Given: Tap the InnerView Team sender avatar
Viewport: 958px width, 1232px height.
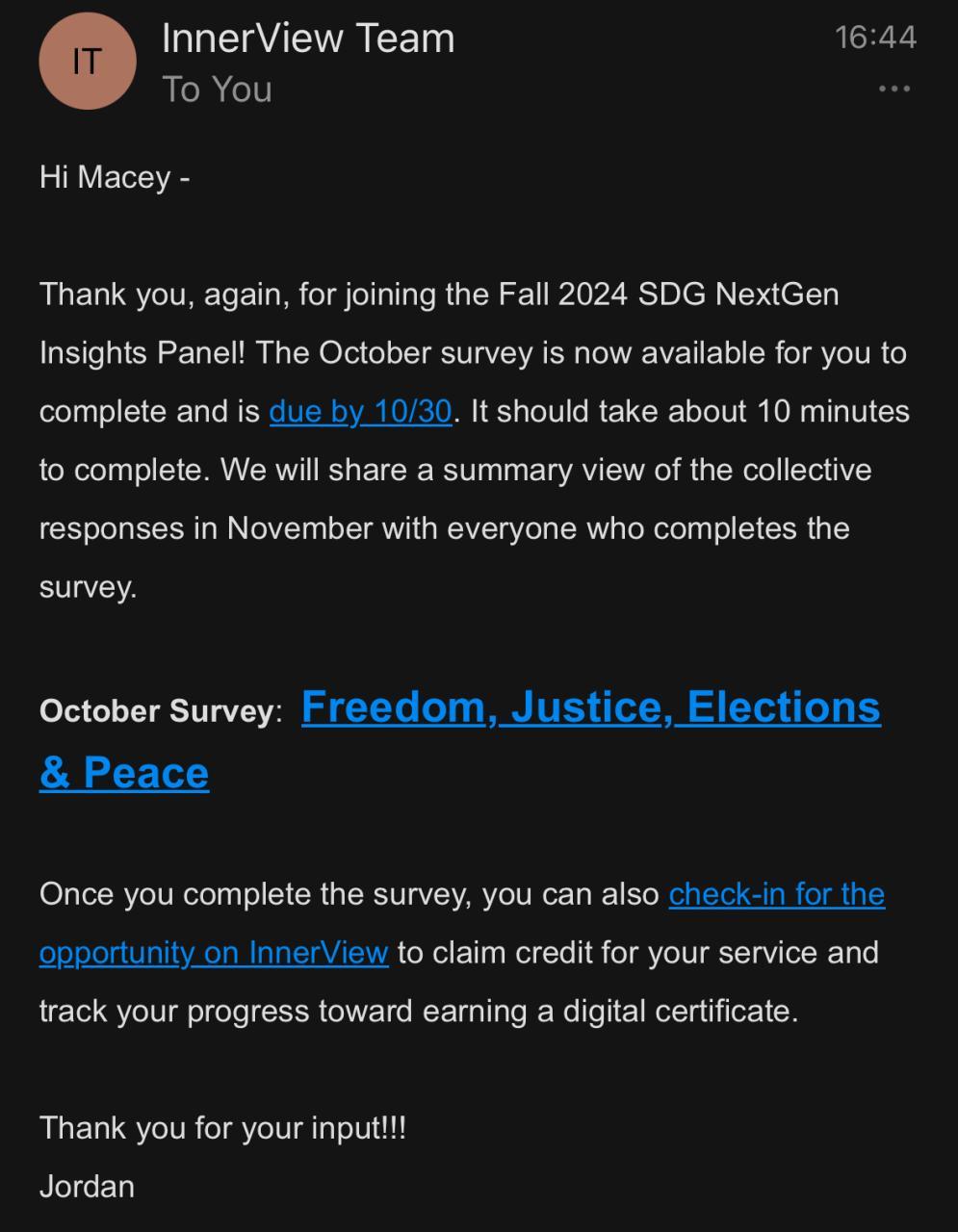Looking at the screenshot, I should (x=87, y=62).
